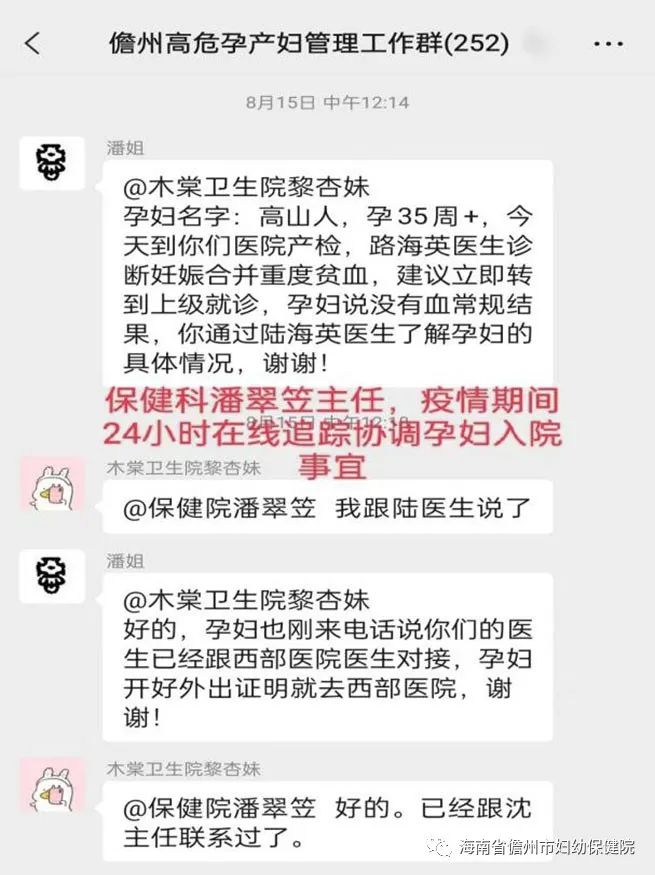Open the group chat overflow menu
655x875 pixels.
tap(608, 44)
